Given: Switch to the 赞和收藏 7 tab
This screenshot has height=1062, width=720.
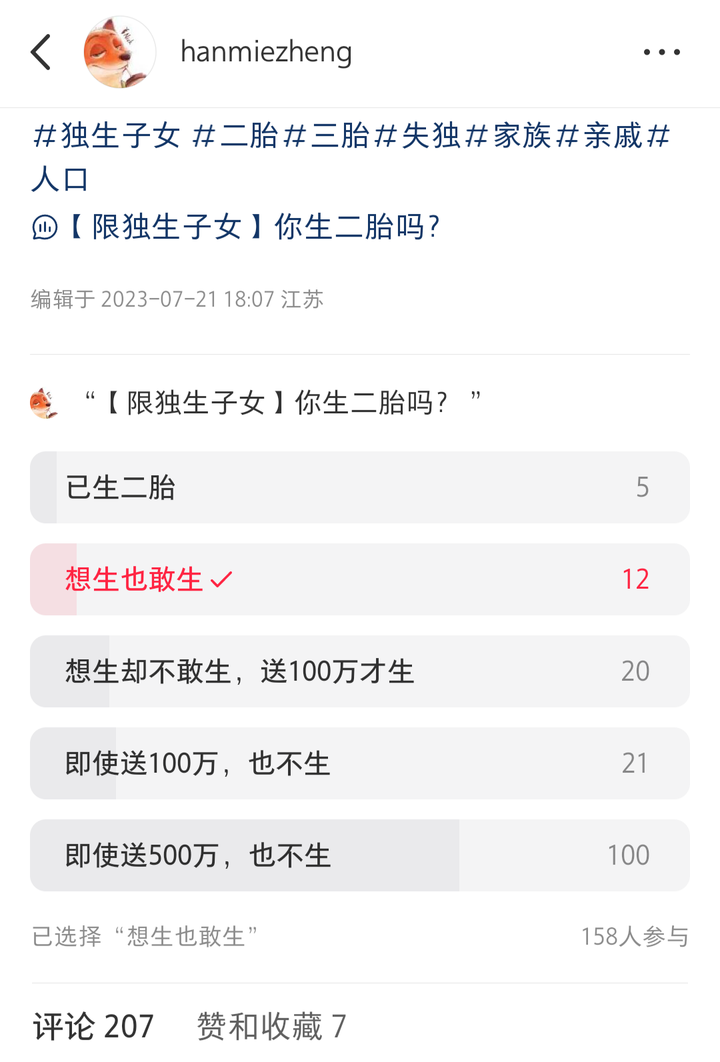Looking at the screenshot, I should coord(271,1026).
